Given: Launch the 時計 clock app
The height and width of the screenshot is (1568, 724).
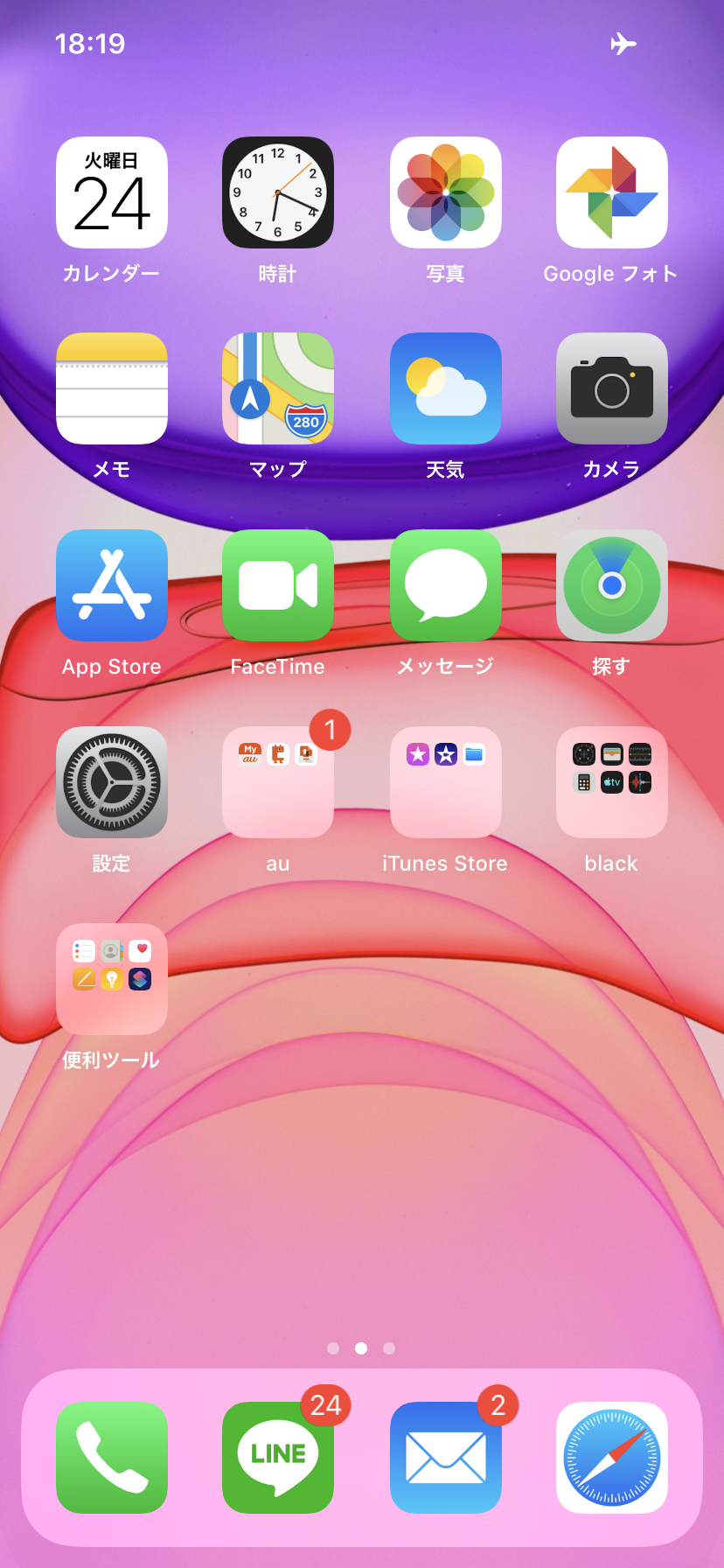Looking at the screenshot, I should click(278, 192).
